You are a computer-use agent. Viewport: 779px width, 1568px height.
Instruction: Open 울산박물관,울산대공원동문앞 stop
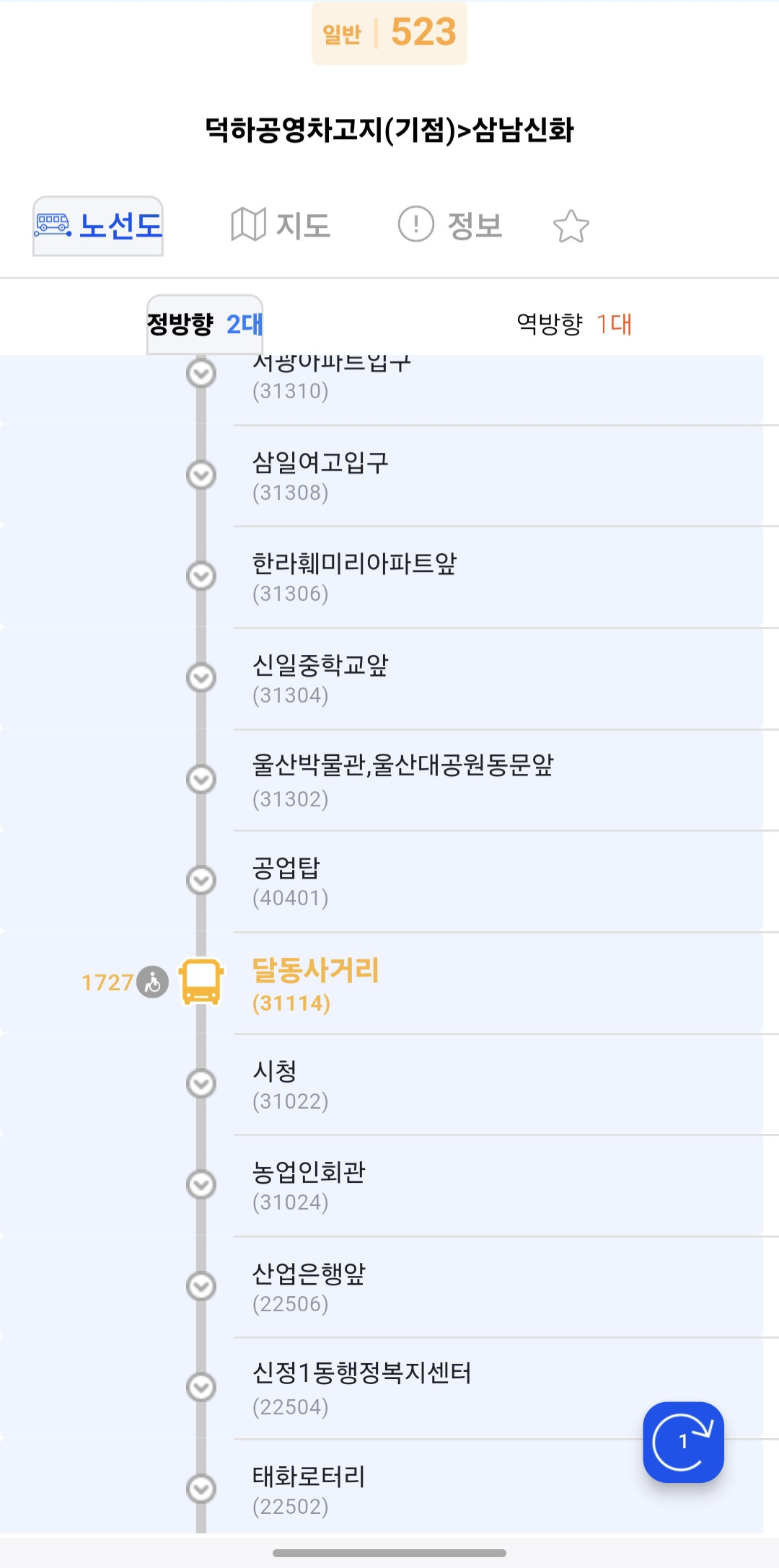click(433, 780)
